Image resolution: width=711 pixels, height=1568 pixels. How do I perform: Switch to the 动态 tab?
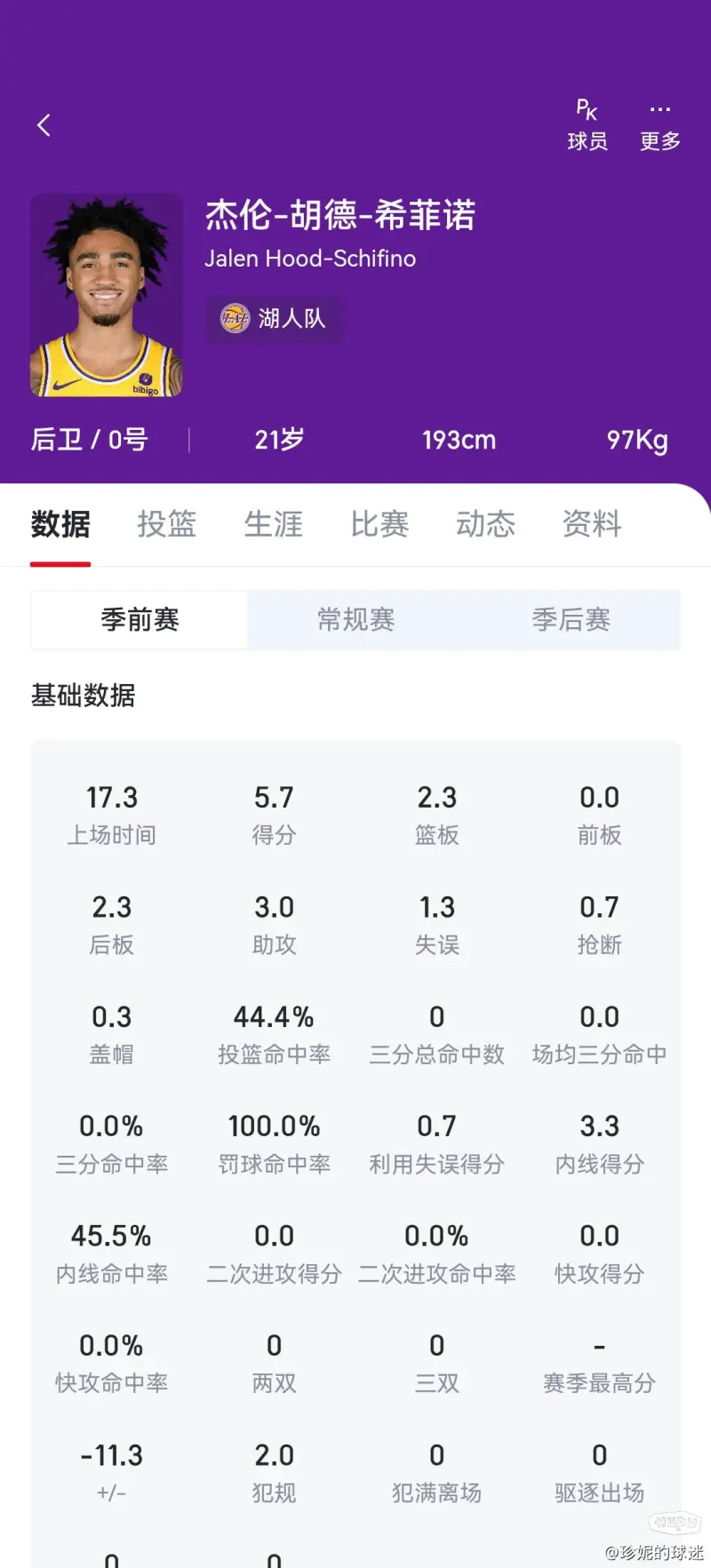click(486, 524)
